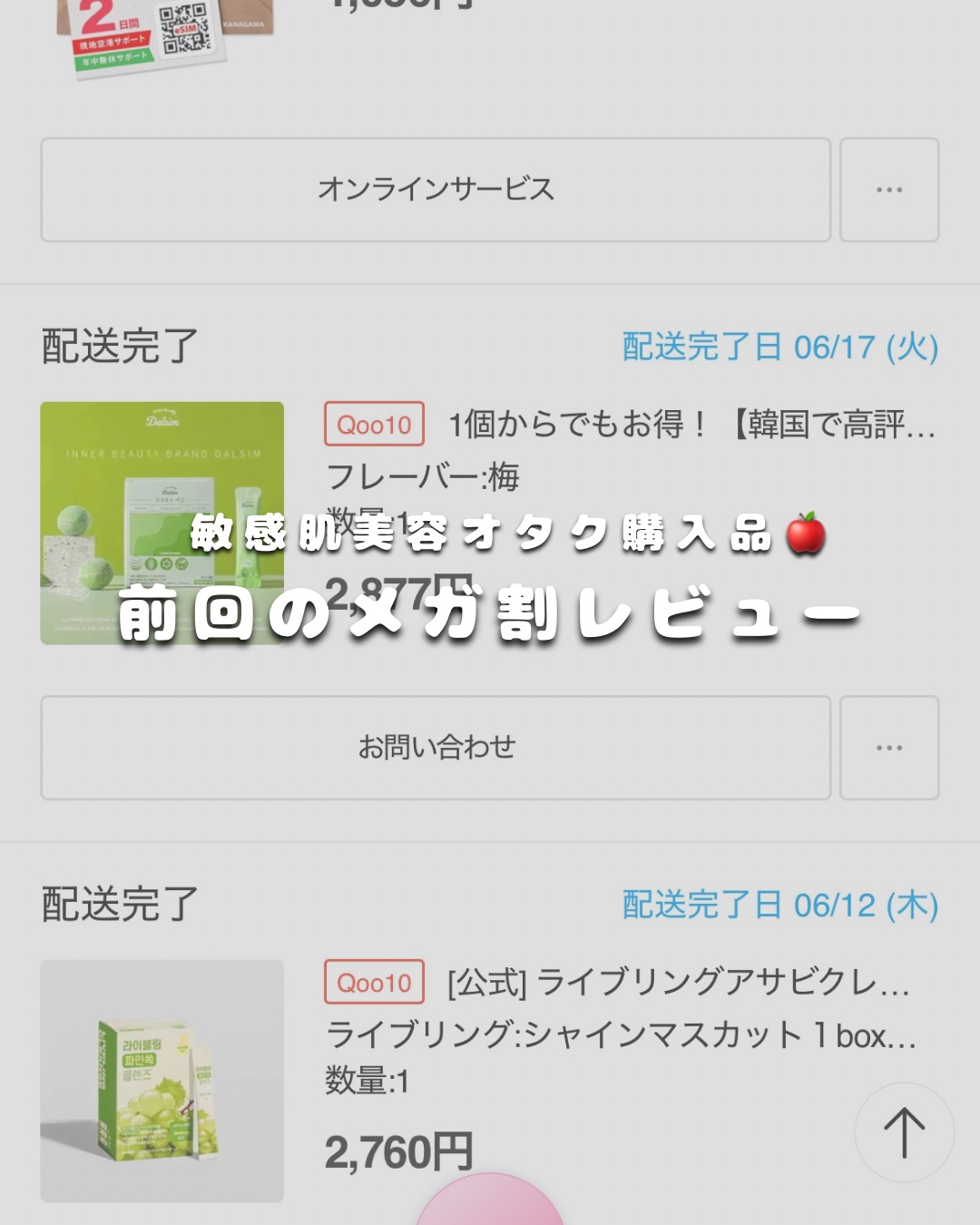Select the 配送完了日 06/12 (木) date link
980x1225 pixels.
[779, 905]
